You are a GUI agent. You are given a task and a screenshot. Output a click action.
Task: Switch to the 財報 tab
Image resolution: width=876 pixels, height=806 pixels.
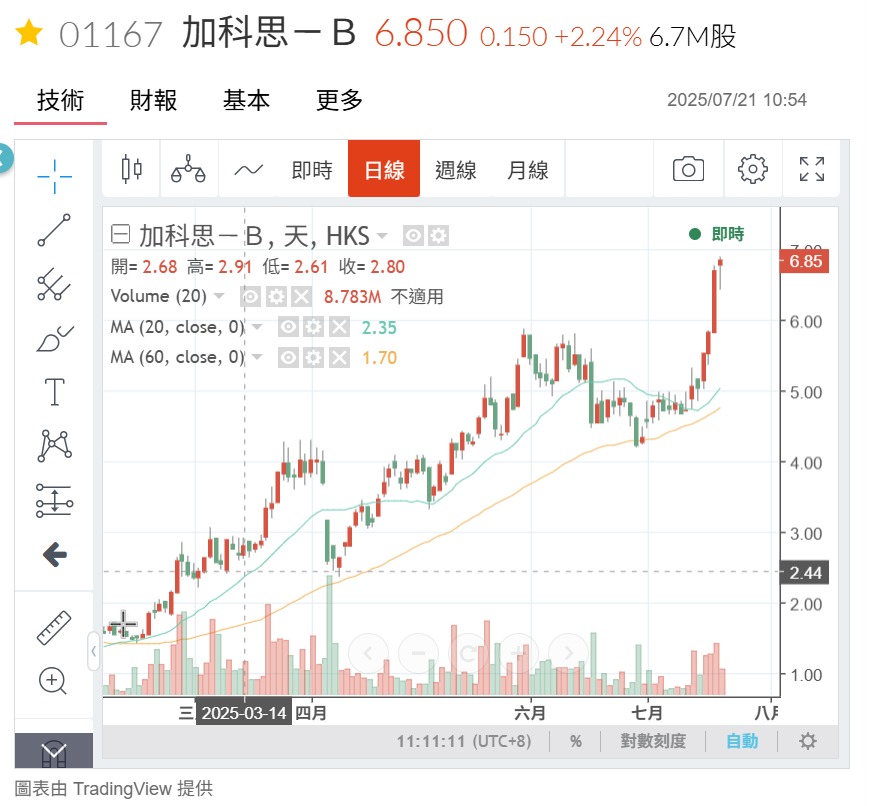click(x=153, y=101)
